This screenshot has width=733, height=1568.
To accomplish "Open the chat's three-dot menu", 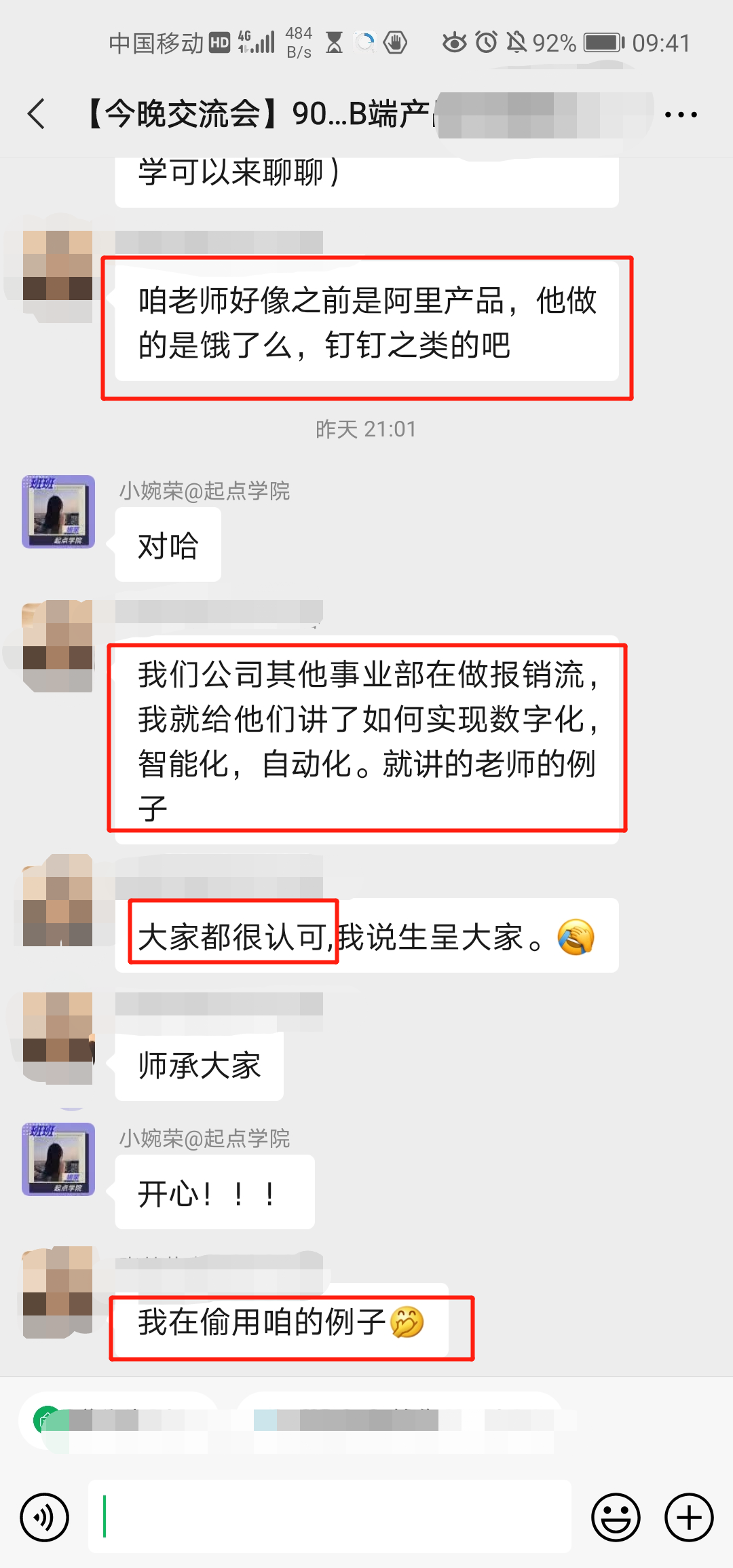I will (x=681, y=115).
